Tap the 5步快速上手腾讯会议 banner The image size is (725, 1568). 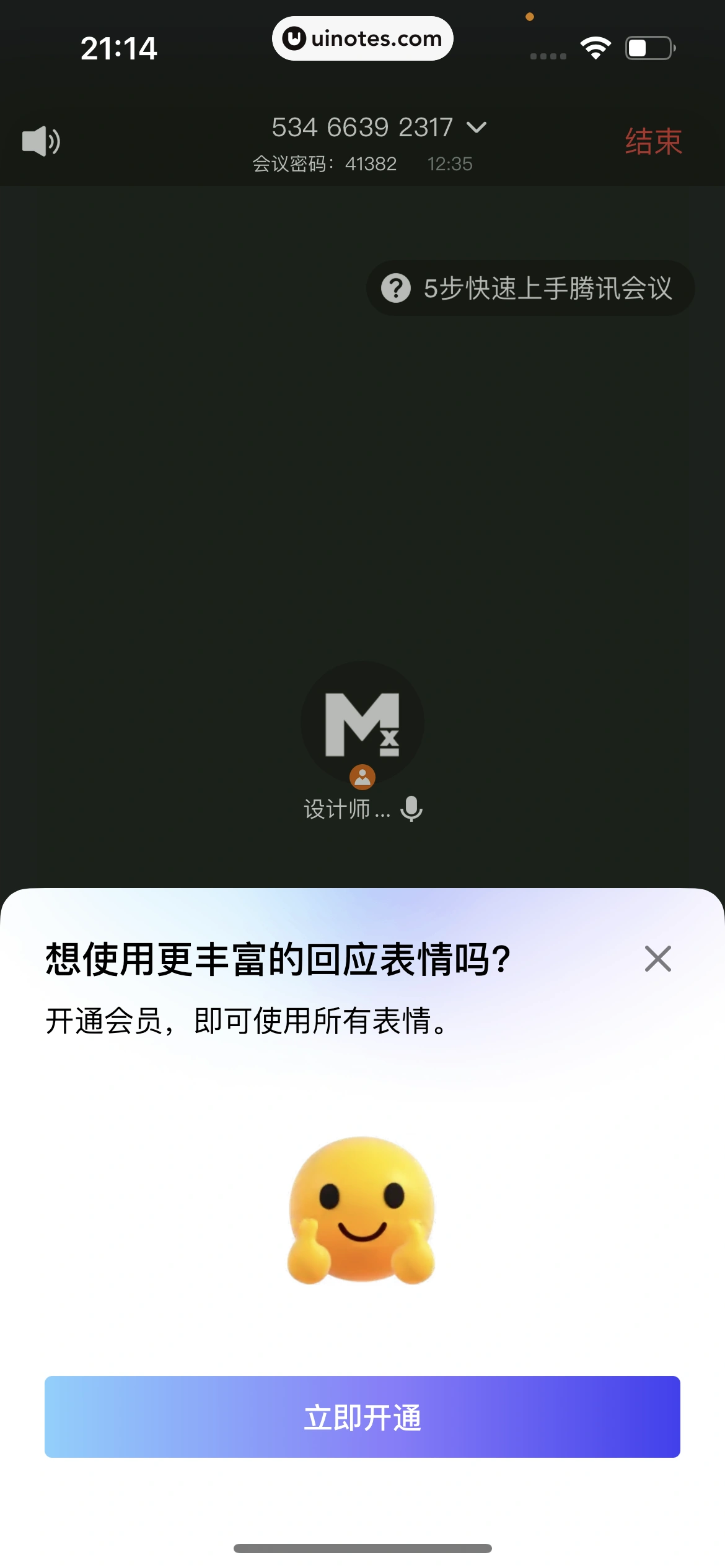click(x=530, y=289)
